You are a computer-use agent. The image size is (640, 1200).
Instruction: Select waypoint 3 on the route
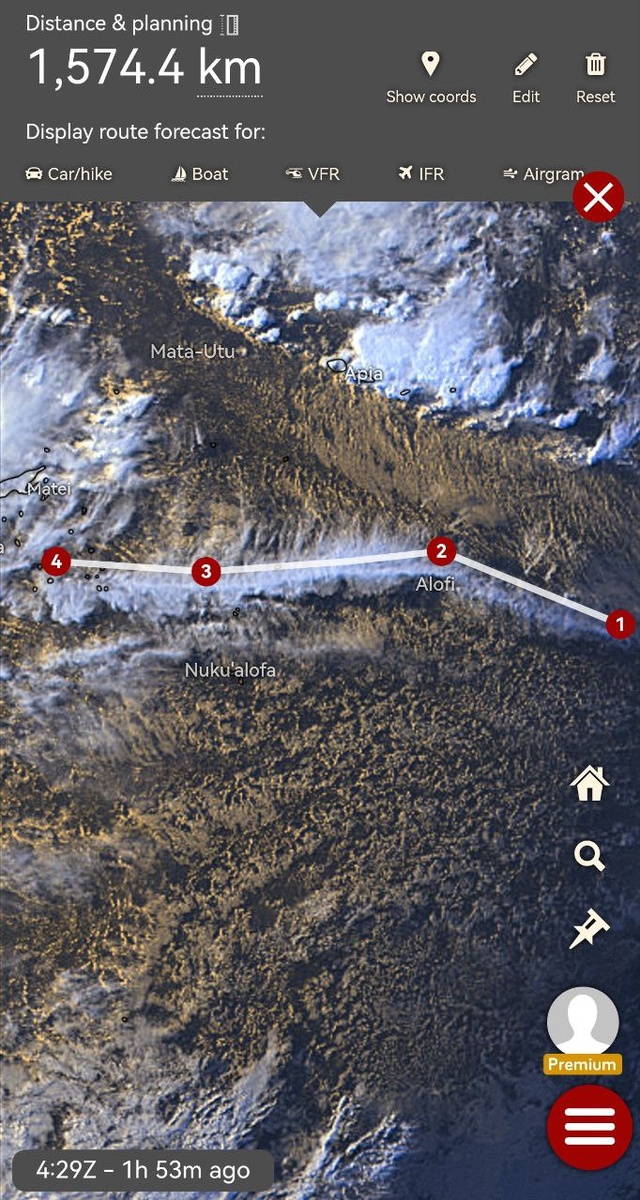(206, 571)
